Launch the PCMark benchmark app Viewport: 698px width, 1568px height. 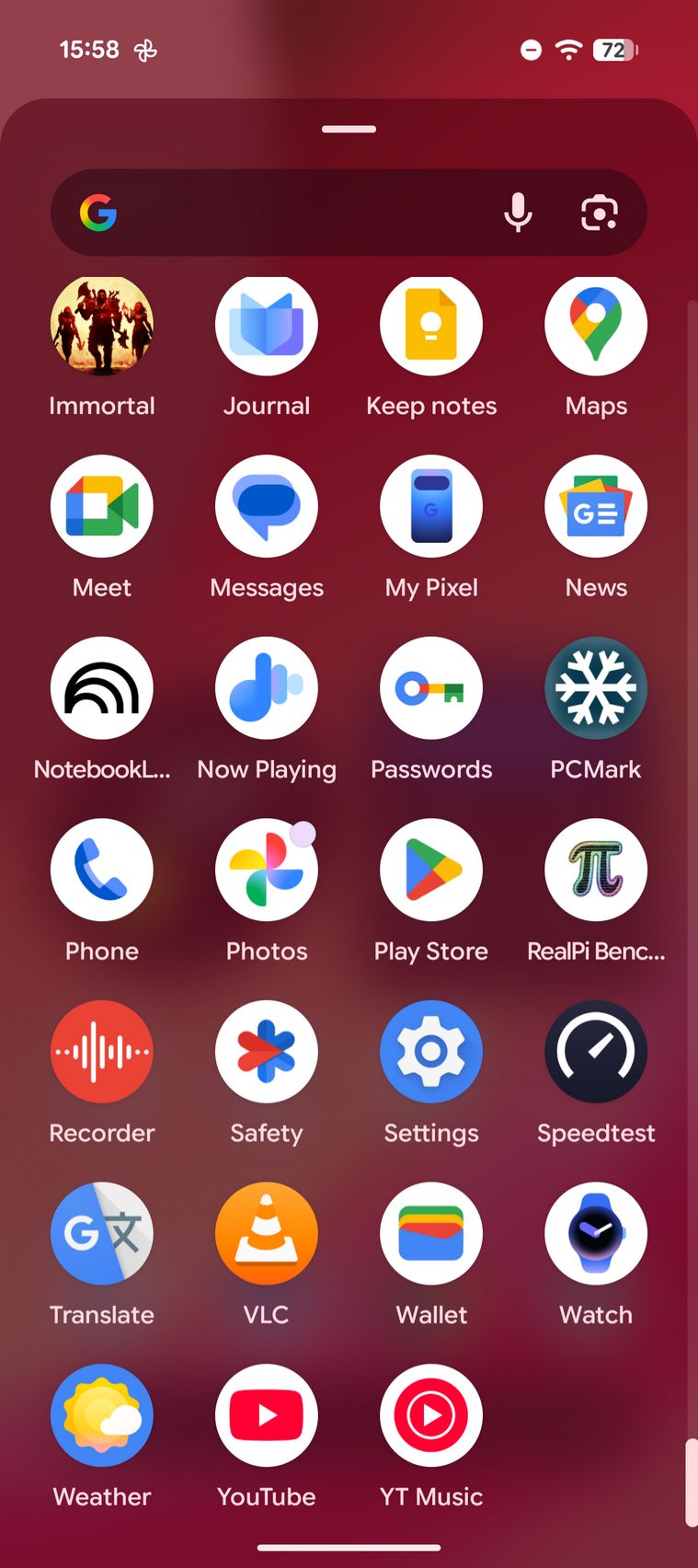pos(596,688)
